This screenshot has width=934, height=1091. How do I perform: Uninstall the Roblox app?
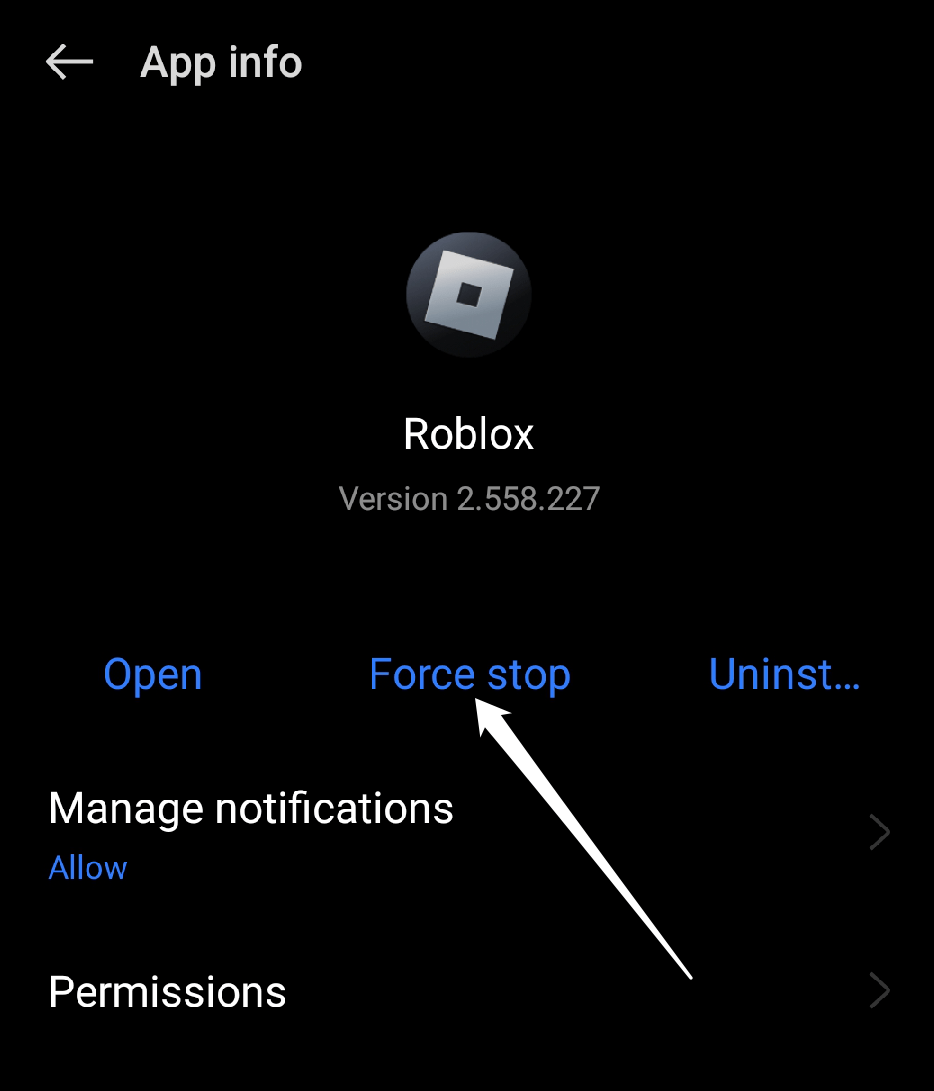[784, 675]
